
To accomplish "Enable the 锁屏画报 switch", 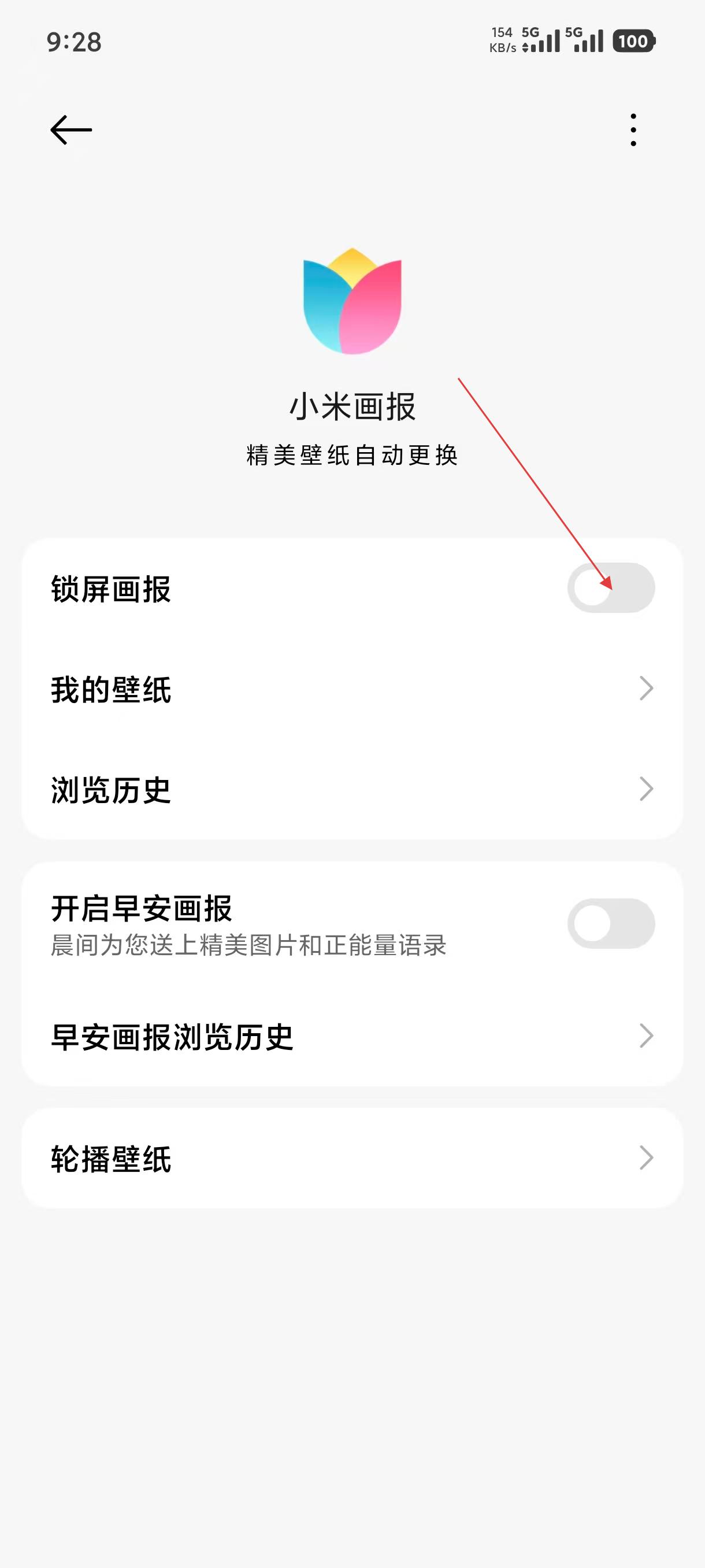I will point(611,588).
